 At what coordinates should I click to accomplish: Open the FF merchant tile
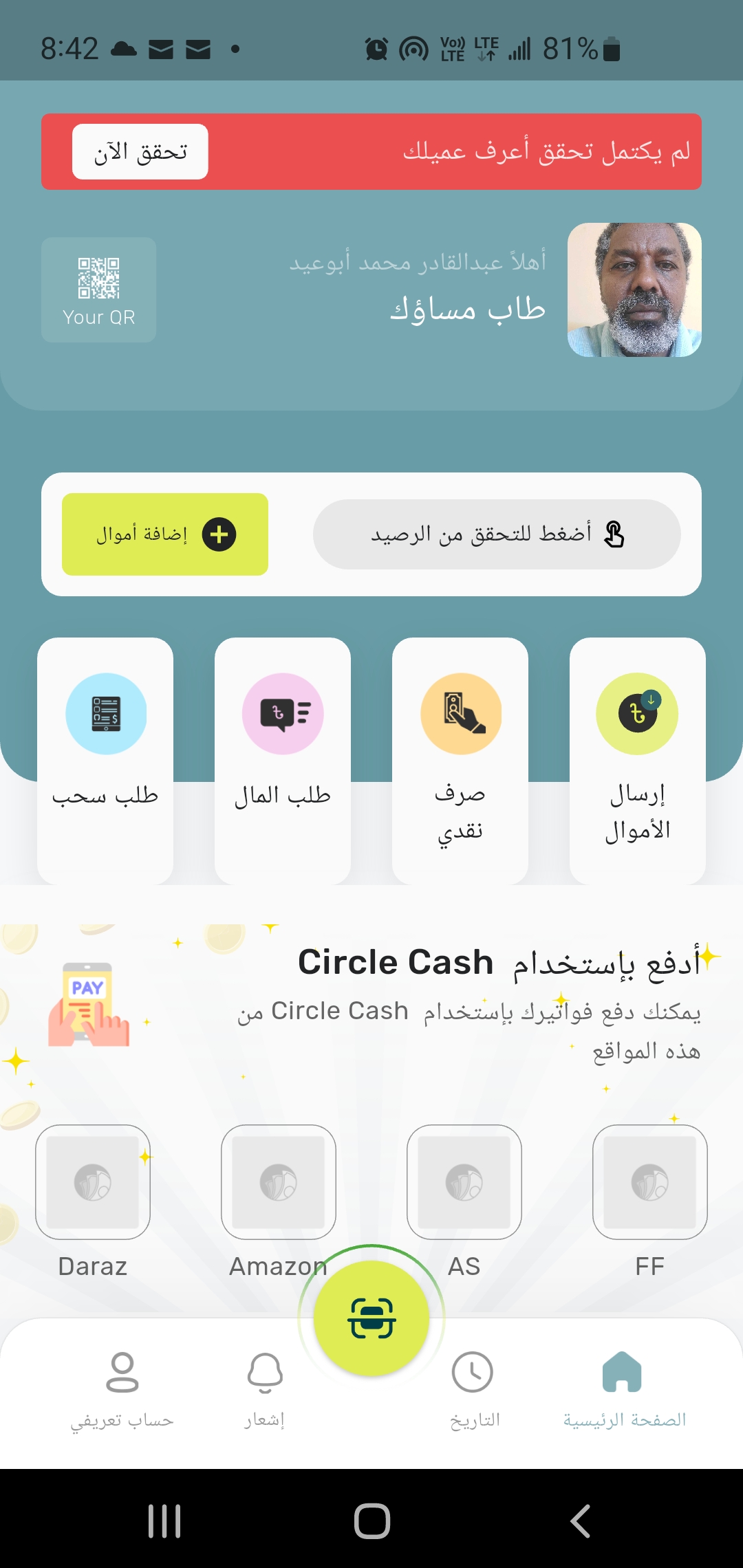click(x=650, y=1183)
